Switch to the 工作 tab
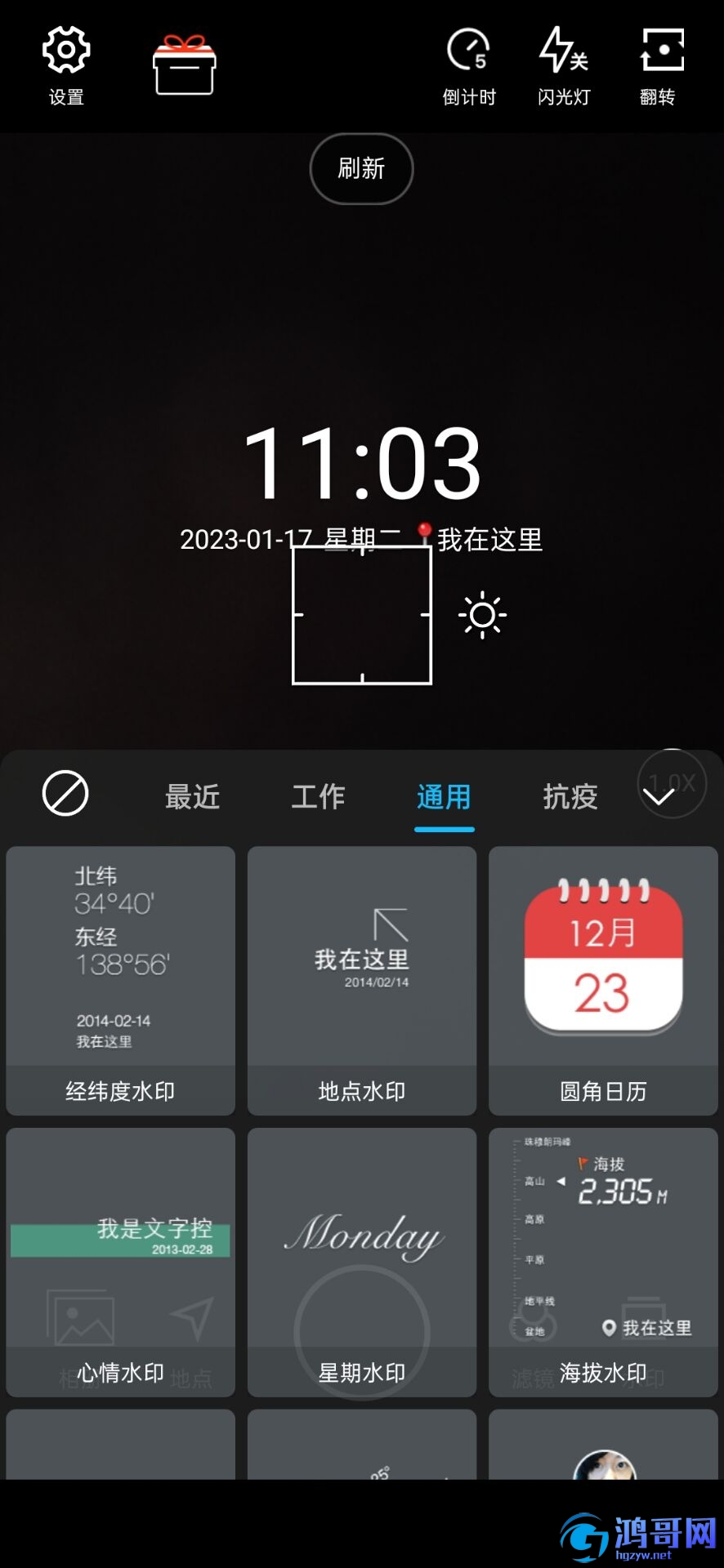This screenshot has height=1568, width=724. click(x=319, y=796)
